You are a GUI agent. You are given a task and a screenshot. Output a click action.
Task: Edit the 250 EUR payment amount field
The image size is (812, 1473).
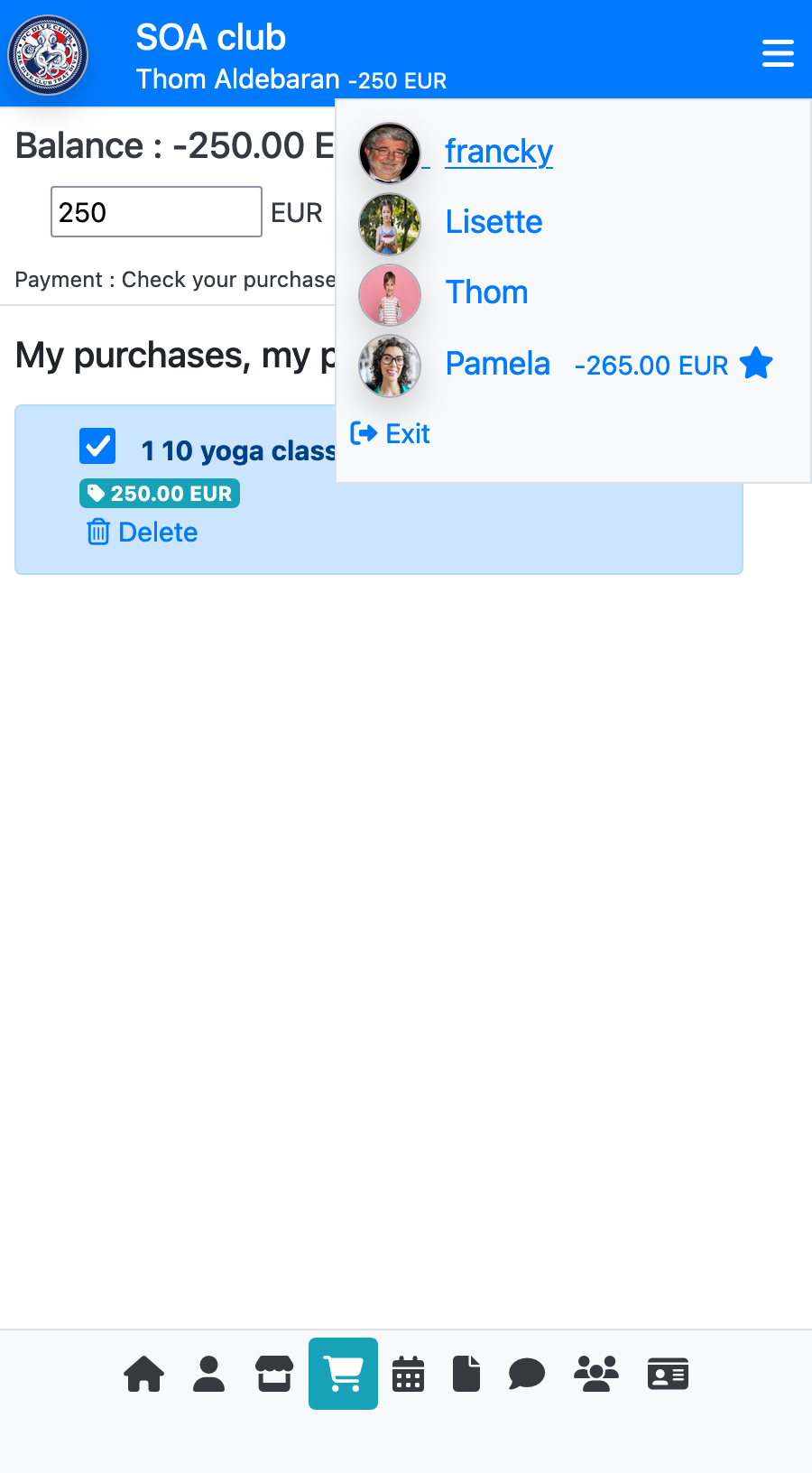click(156, 212)
